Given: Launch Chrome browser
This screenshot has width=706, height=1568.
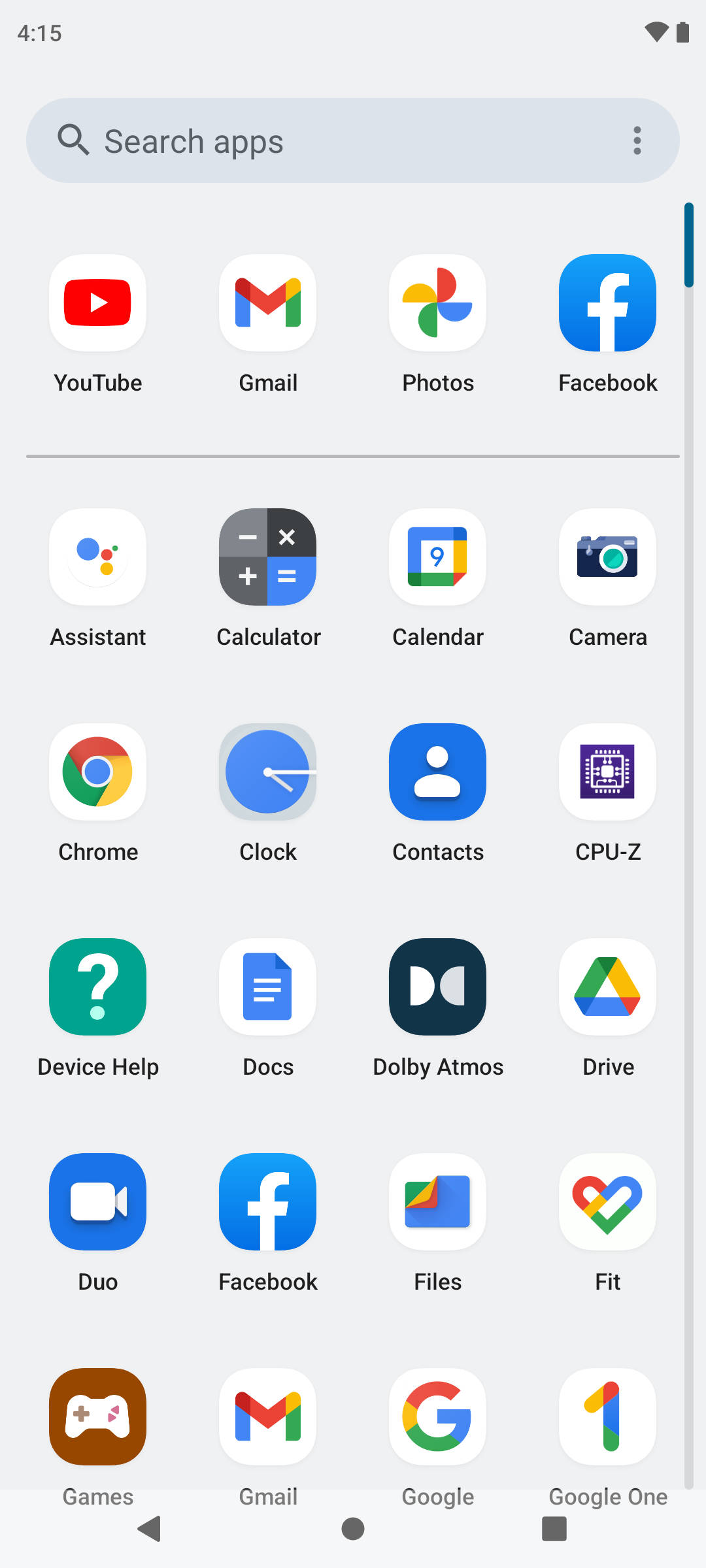Looking at the screenshot, I should 98,772.
